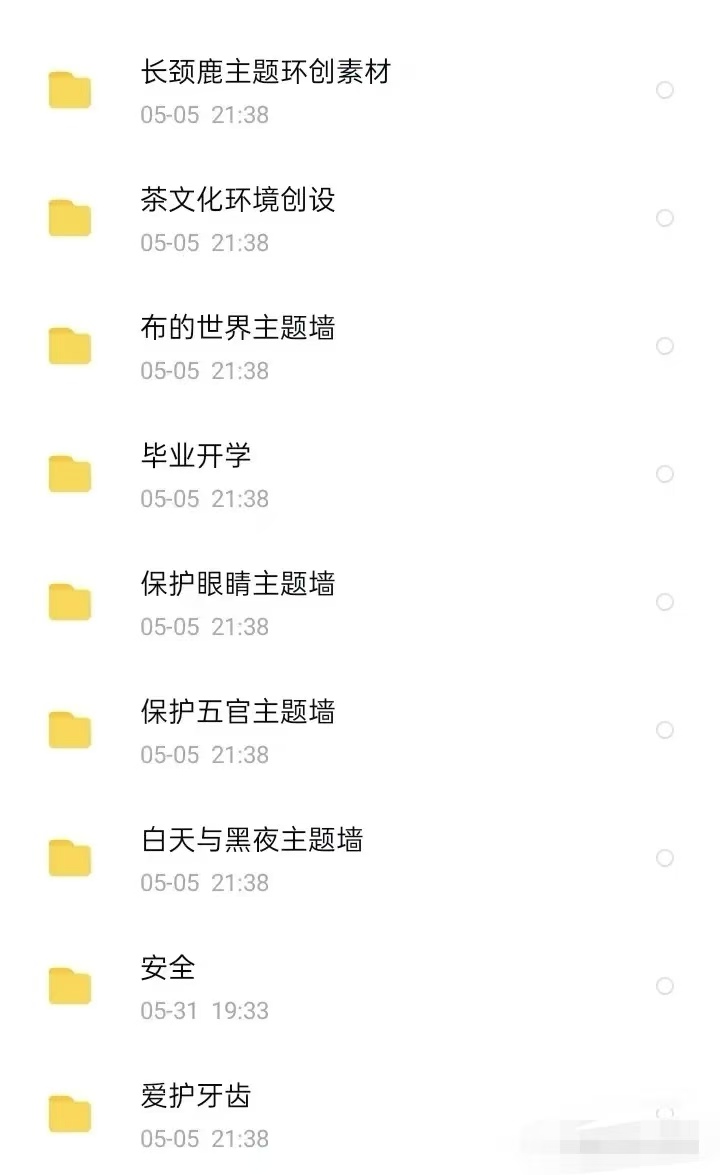Screen dimensions: 720x1175
Task: Mark the circle next to 保护眼睛主题墙
Action: coord(665,602)
